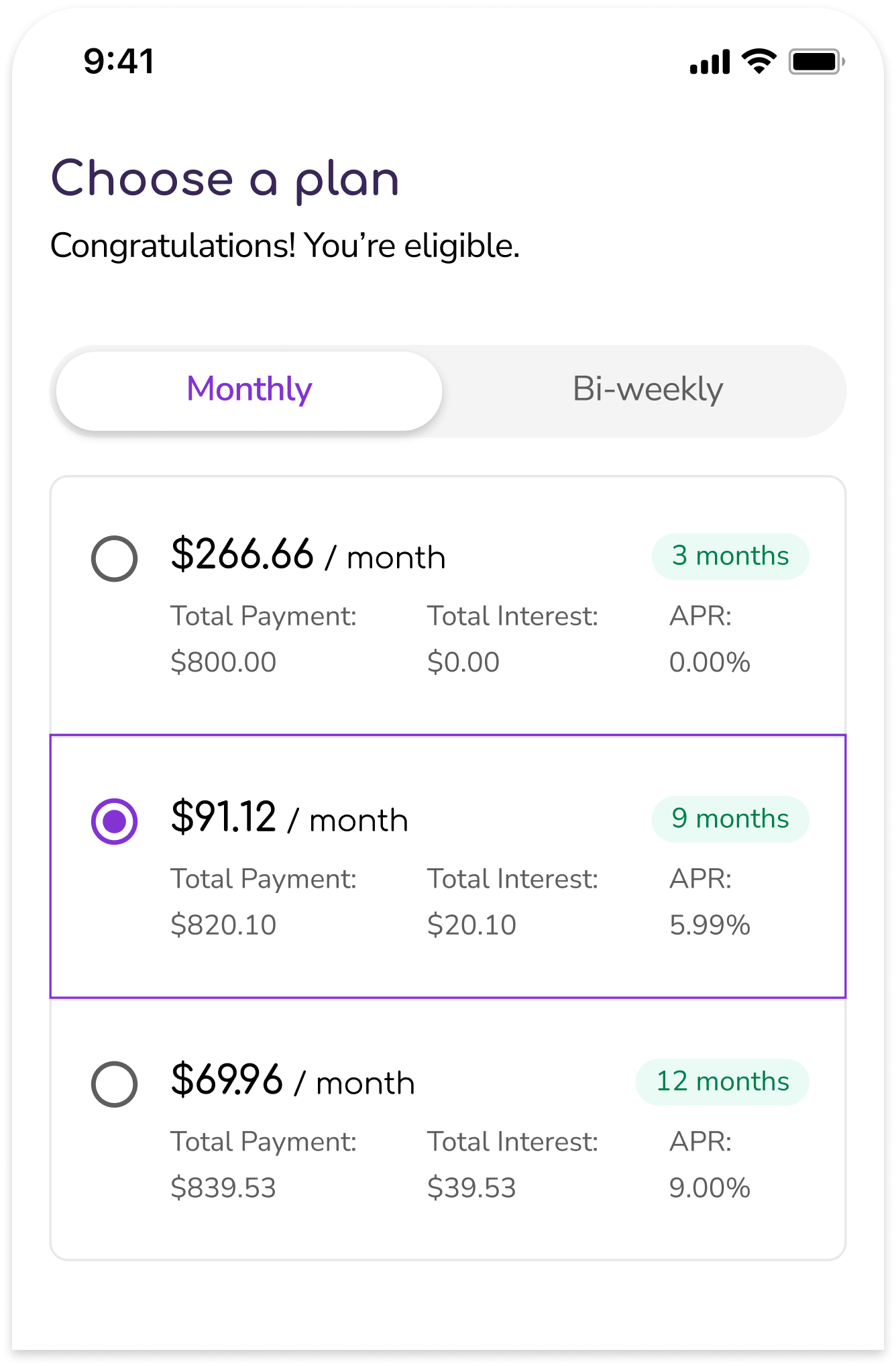Pick the $69.96 / month 12 months plan

click(114, 1084)
